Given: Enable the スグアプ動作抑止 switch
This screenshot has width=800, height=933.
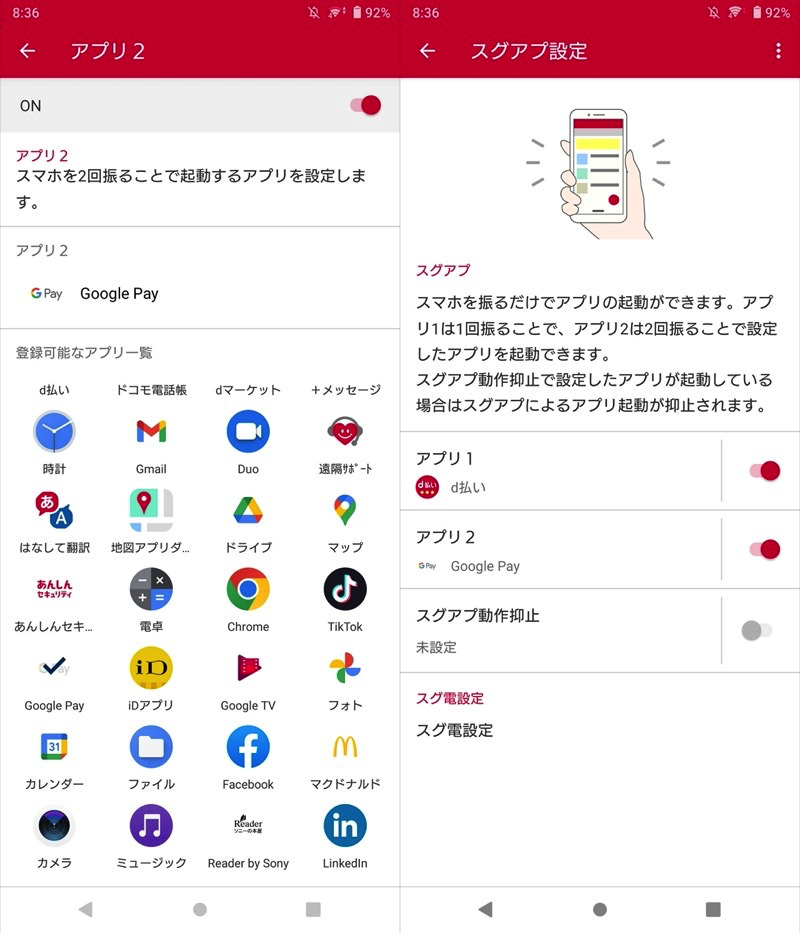Looking at the screenshot, I should tap(757, 630).
